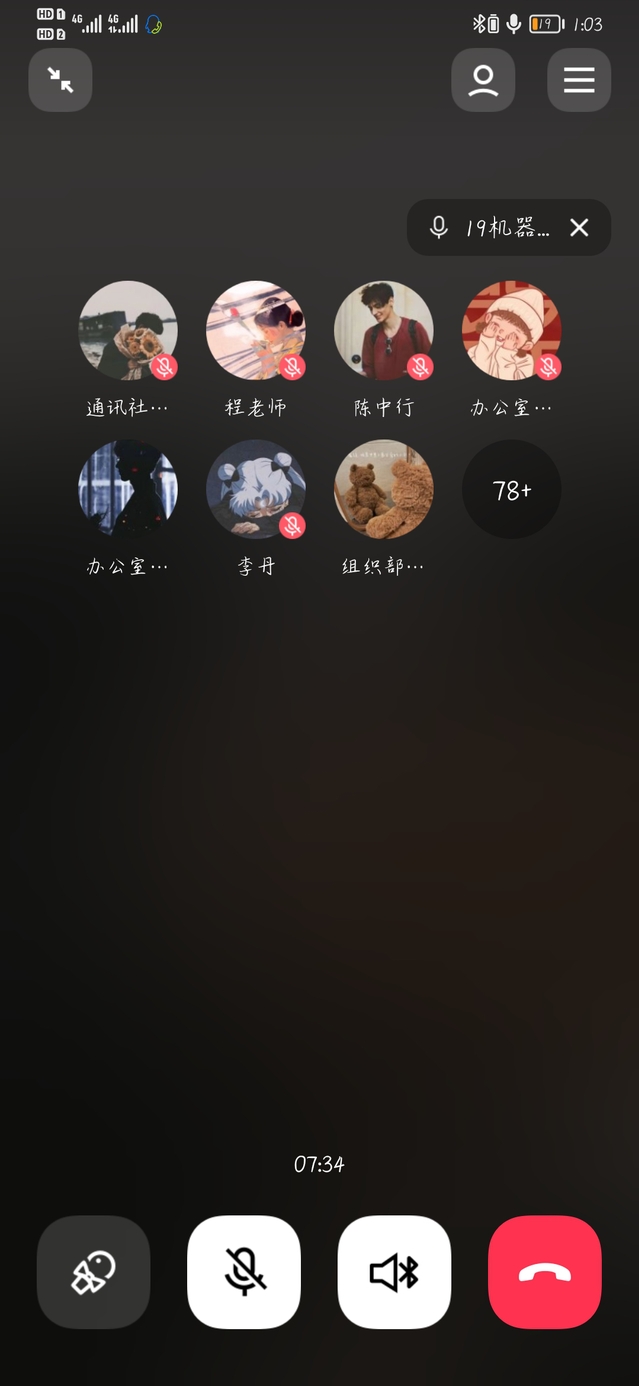
Task: Open 组织部 participant with teddy bear avatar
Action: [x=384, y=490]
